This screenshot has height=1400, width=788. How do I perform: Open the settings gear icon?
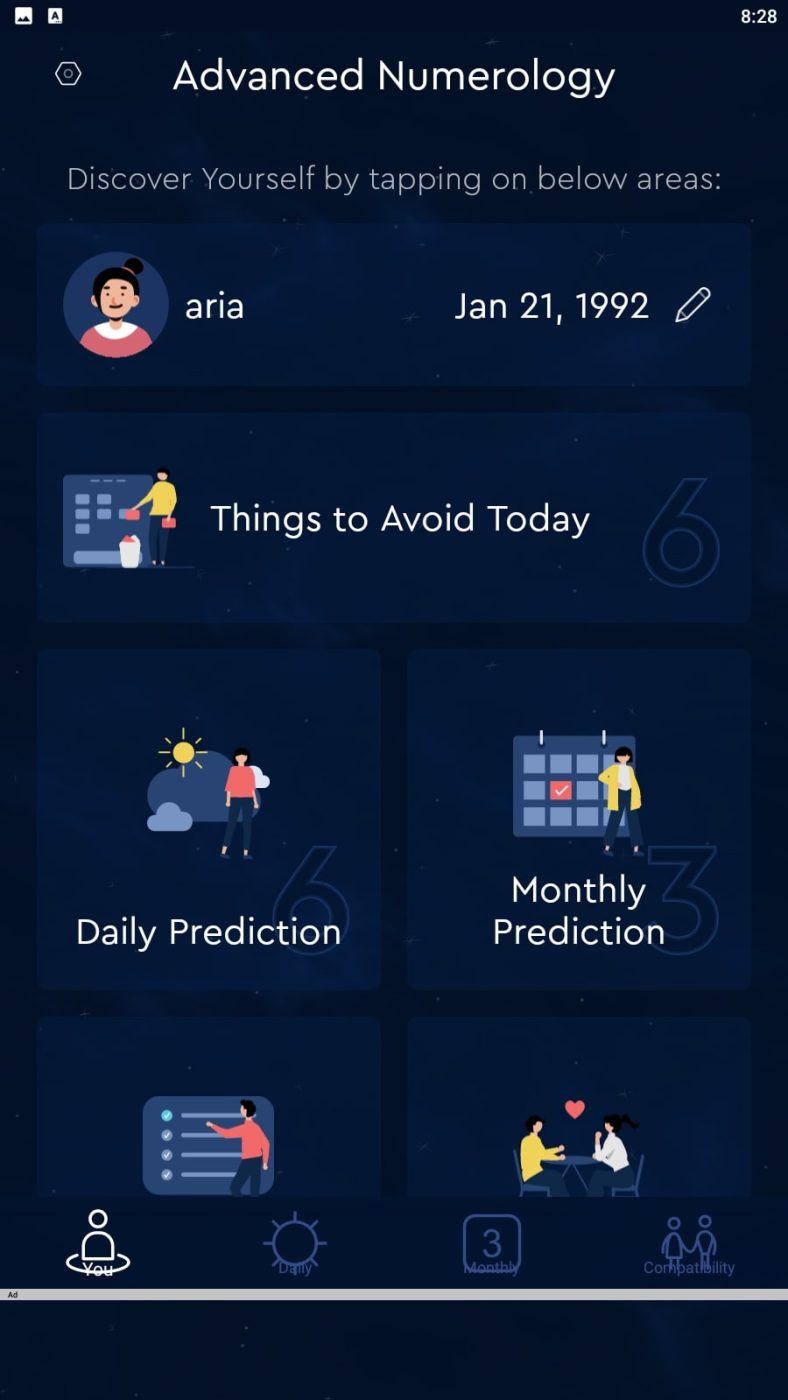(x=67, y=73)
